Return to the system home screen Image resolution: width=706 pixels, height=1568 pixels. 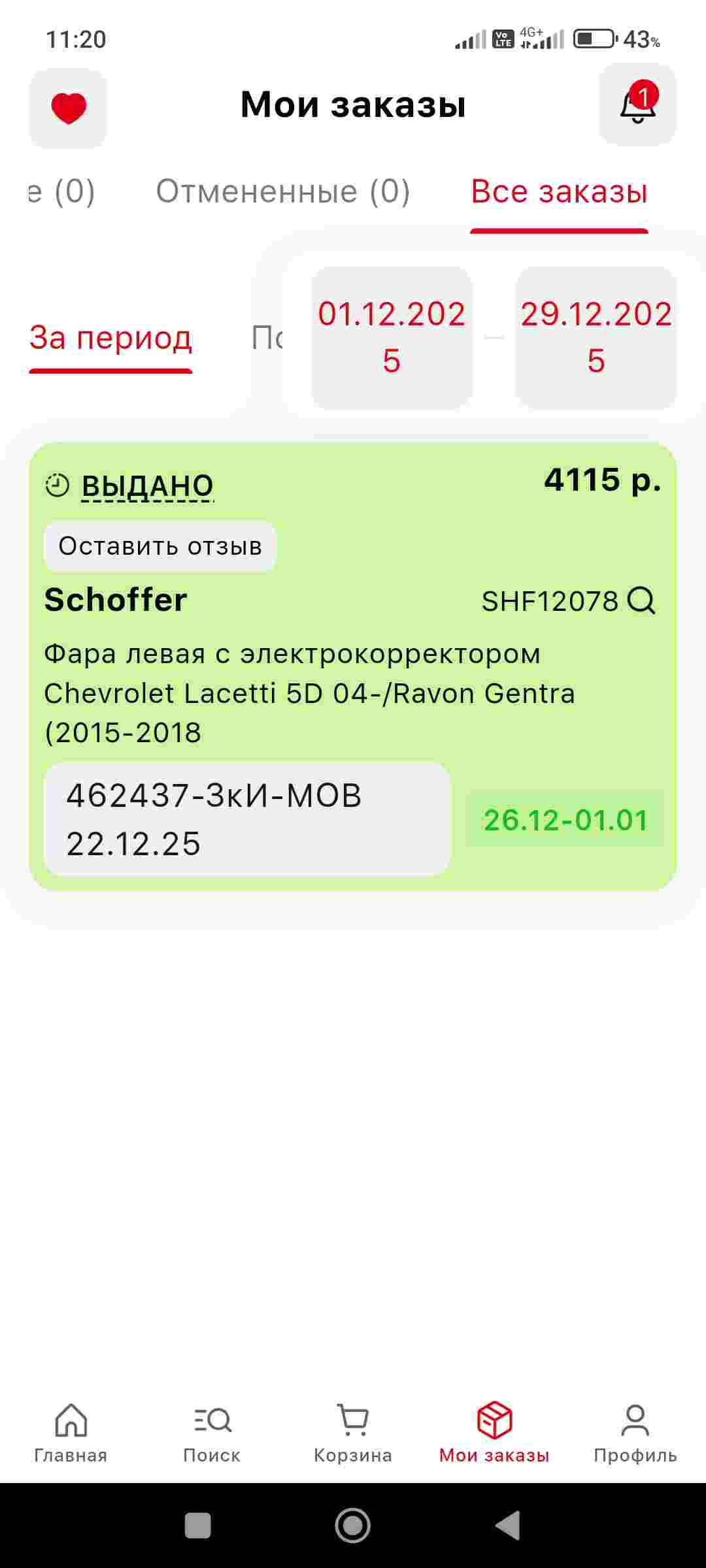(x=353, y=1526)
